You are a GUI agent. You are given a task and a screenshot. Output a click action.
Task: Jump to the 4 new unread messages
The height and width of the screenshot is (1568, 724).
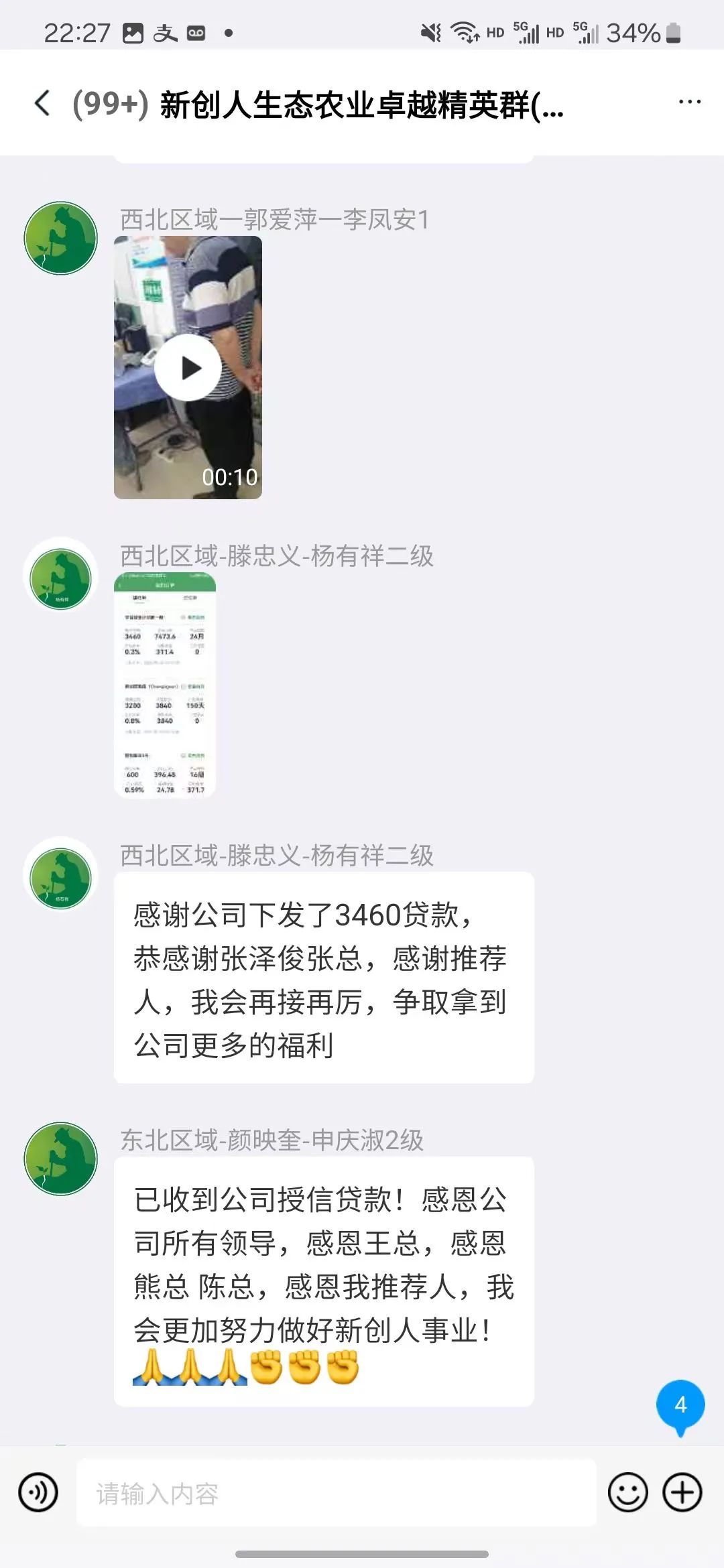pyautogui.click(x=680, y=1405)
